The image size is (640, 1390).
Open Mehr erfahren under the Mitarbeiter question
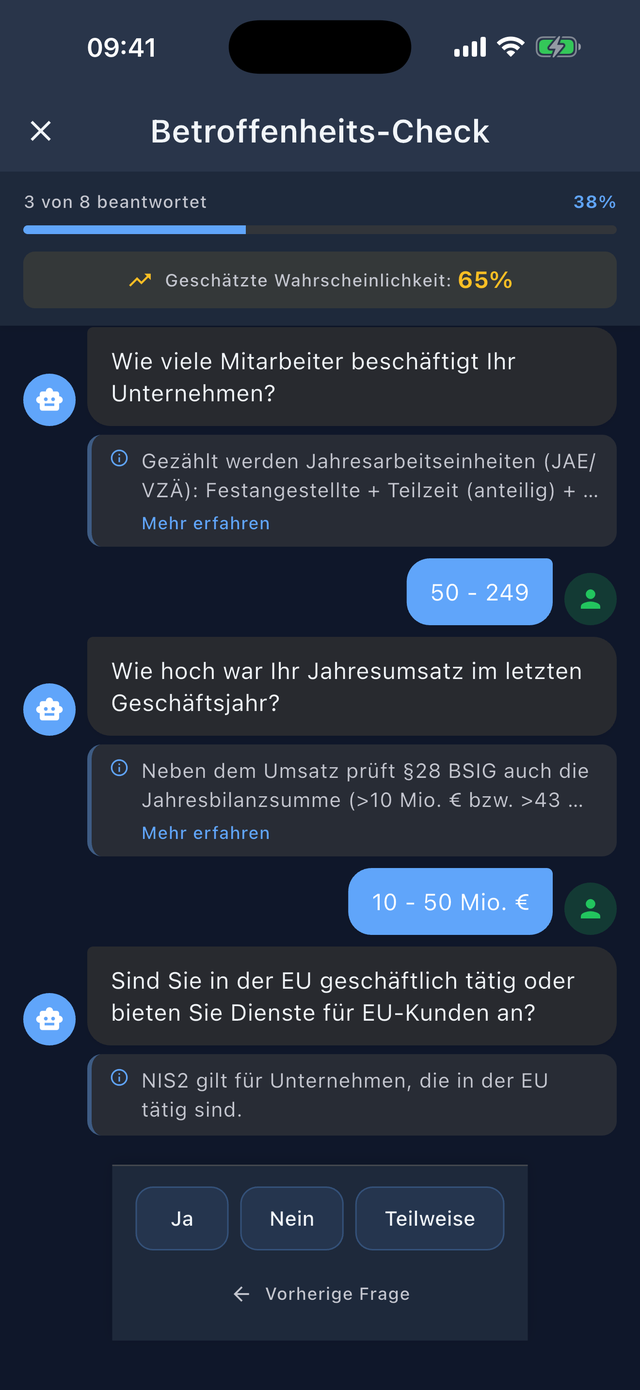(206, 523)
